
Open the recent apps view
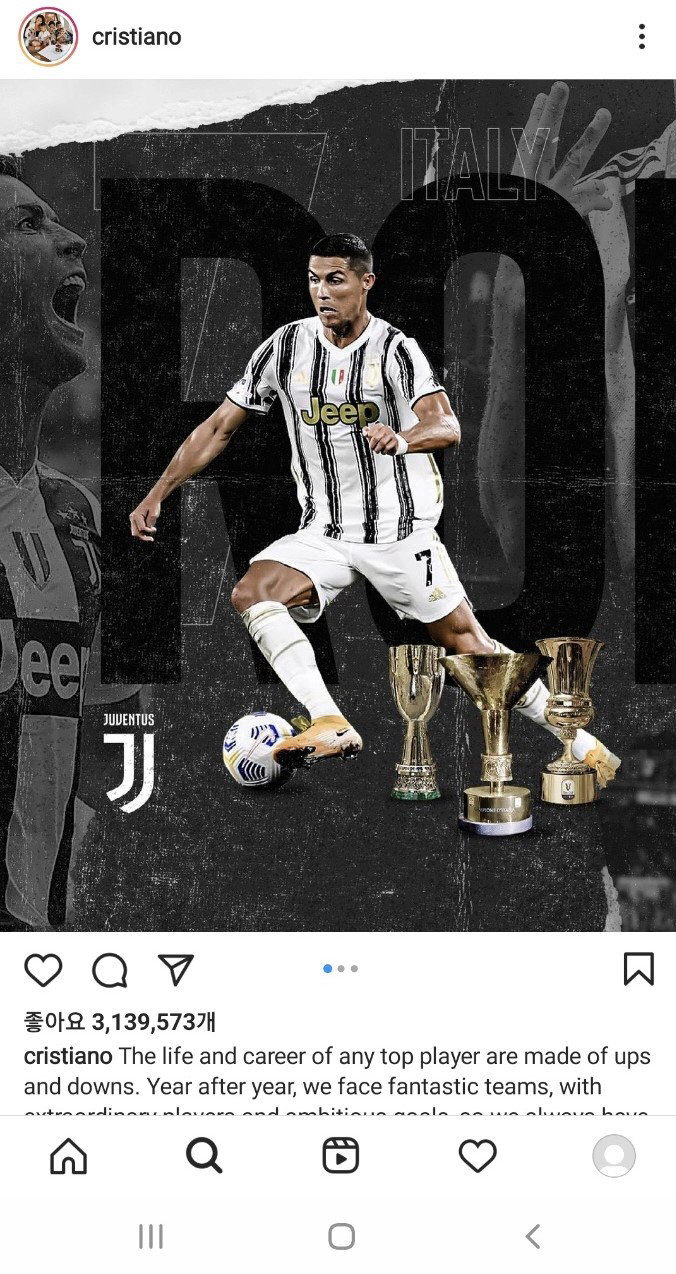pyautogui.click(x=150, y=1236)
